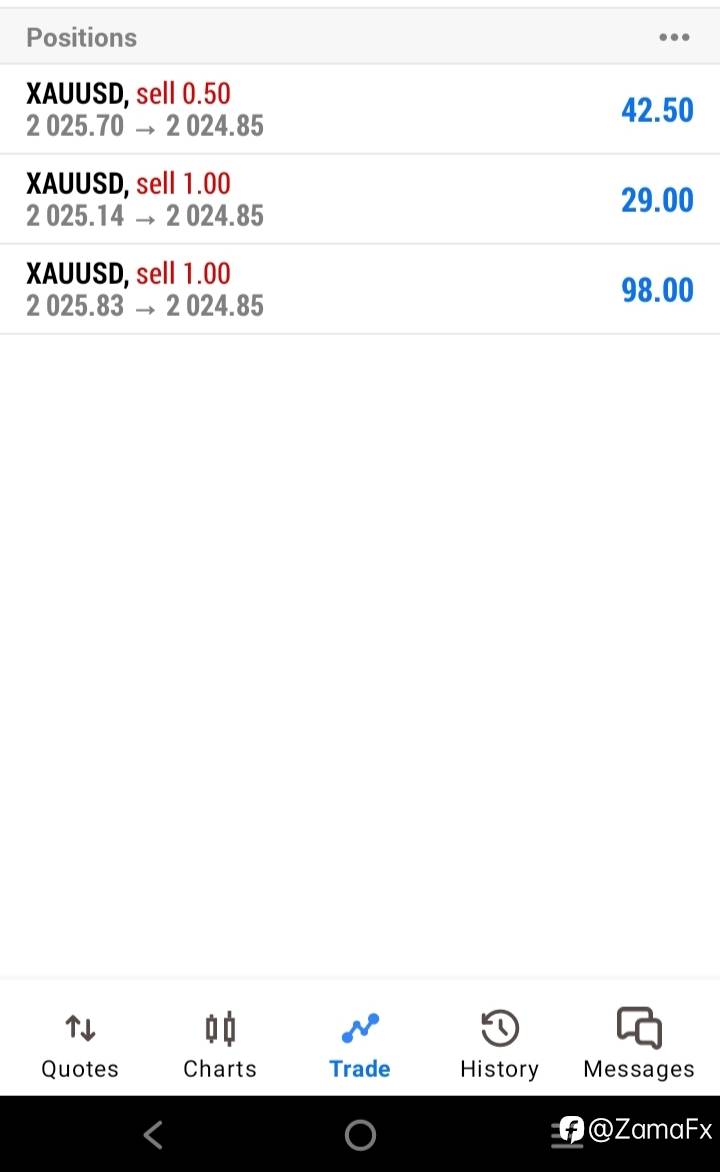Tap the system back button
Image resolution: width=720 pixels, height=1172 pixels.
click(x=153, y=1135)
